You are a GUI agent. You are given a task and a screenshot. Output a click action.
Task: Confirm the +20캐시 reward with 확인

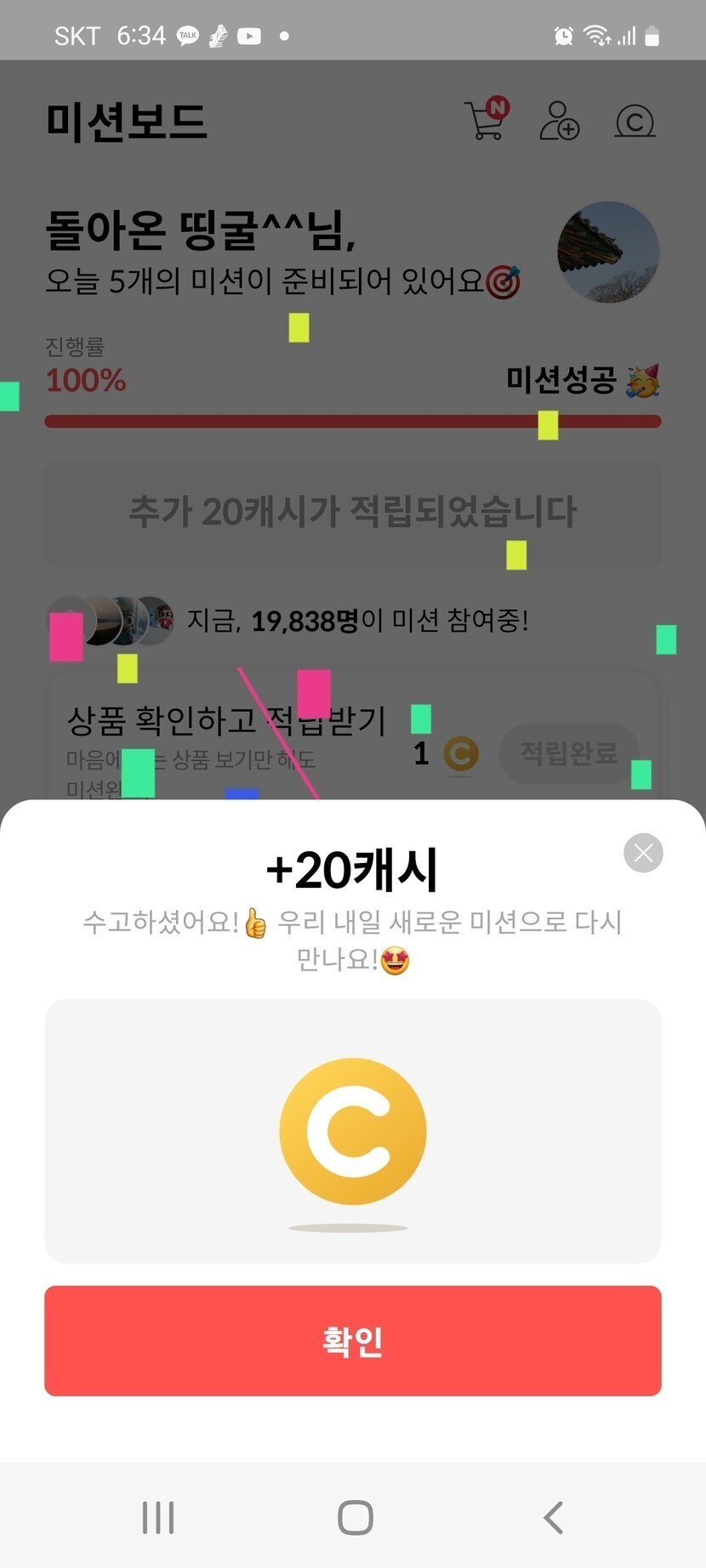pyautogui.click(x=353, y=1340)
